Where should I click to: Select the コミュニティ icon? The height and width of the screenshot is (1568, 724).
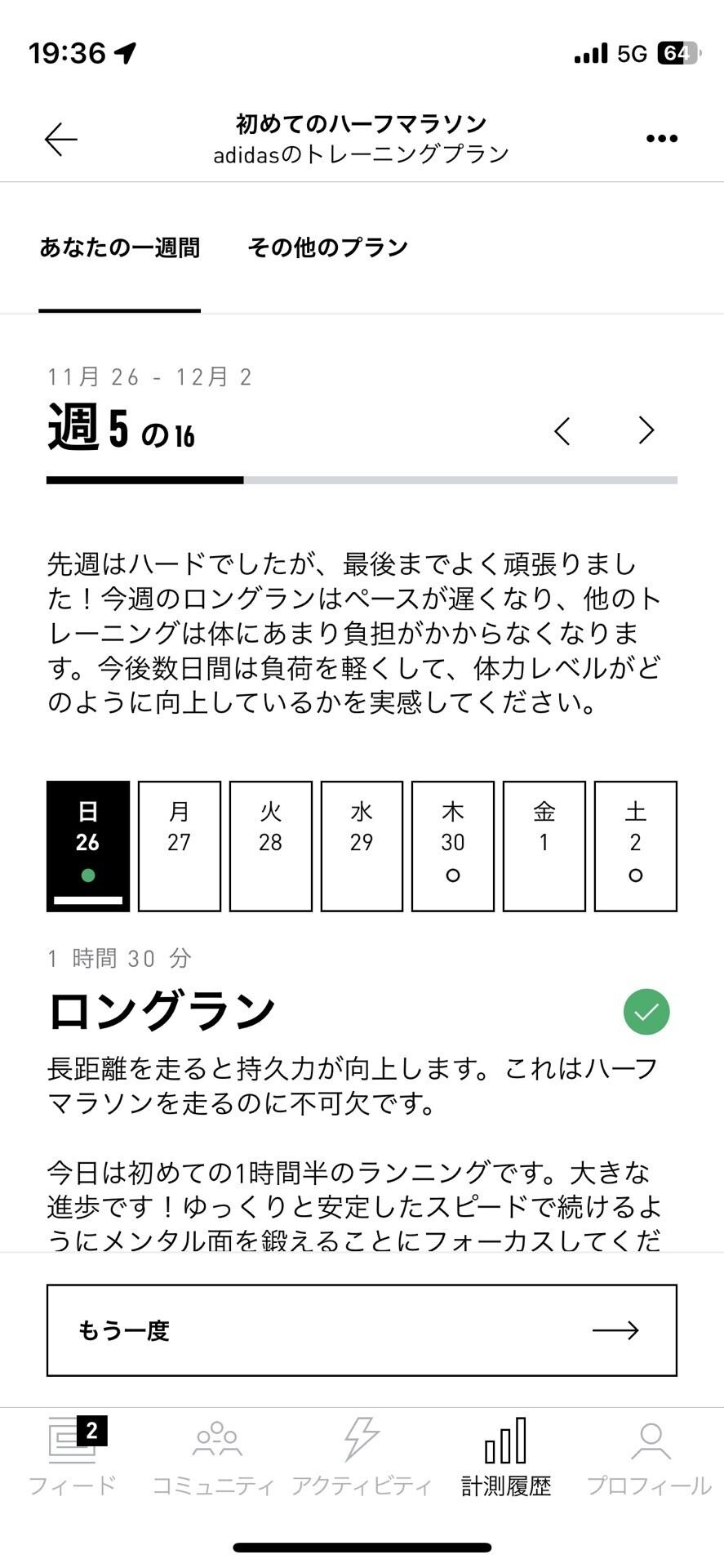tap(215, 1454)
